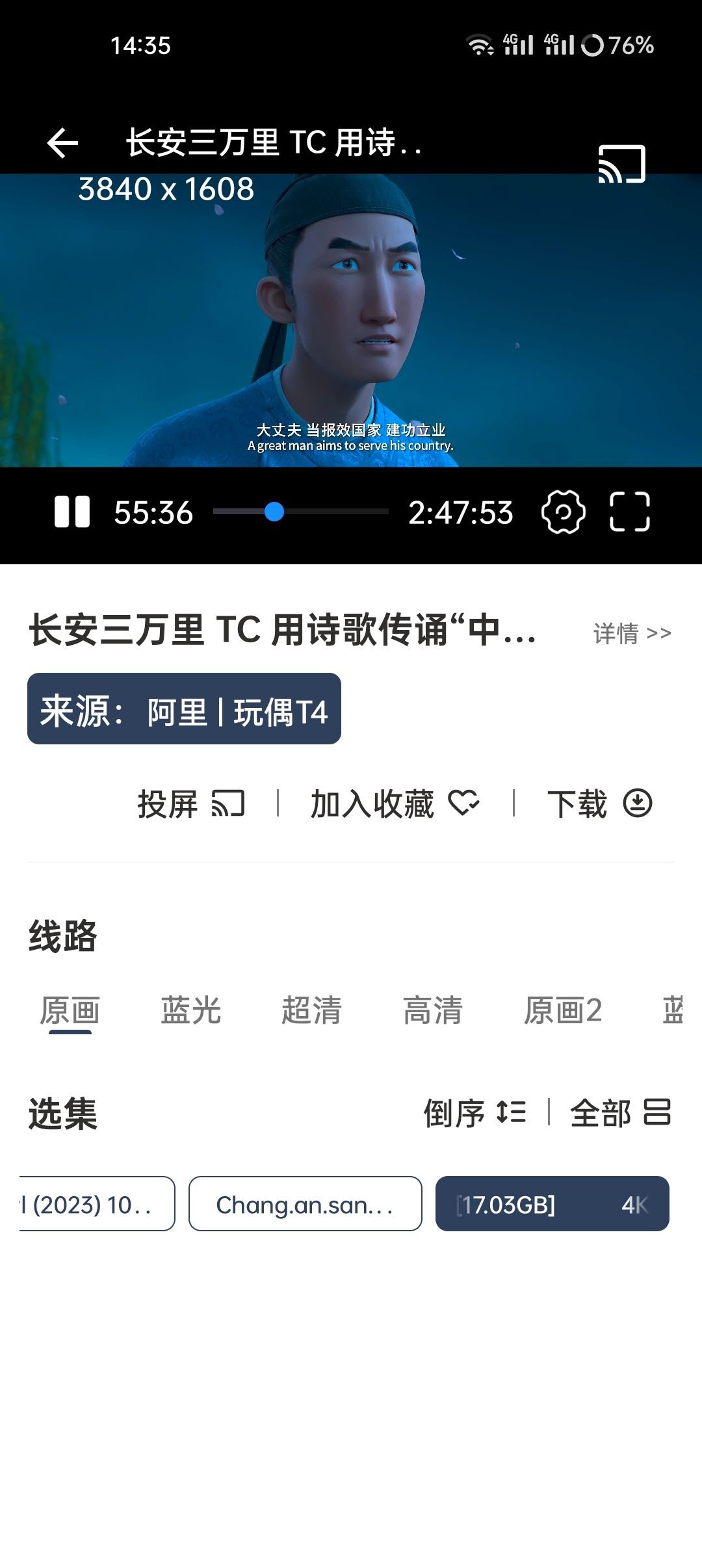Open 详情 details link
Viewport: 702px width, 1568px height.
(632, 633)
